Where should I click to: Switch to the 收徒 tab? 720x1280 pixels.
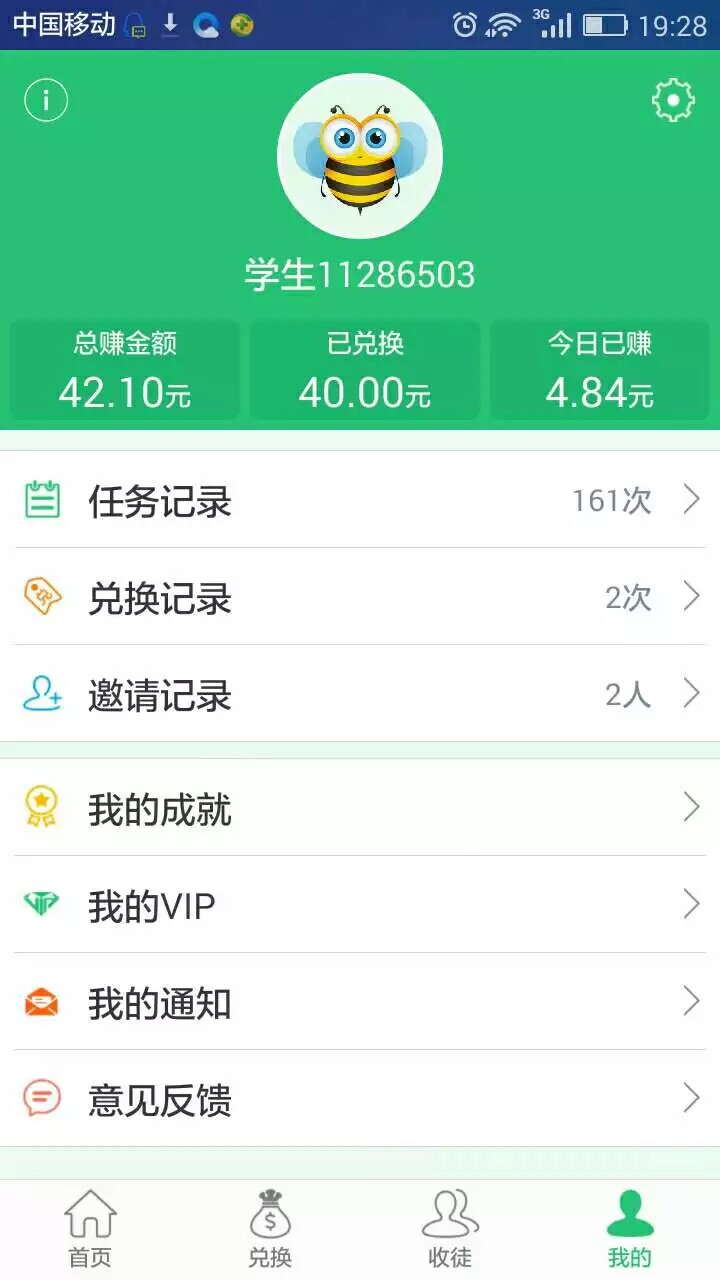450,1230
